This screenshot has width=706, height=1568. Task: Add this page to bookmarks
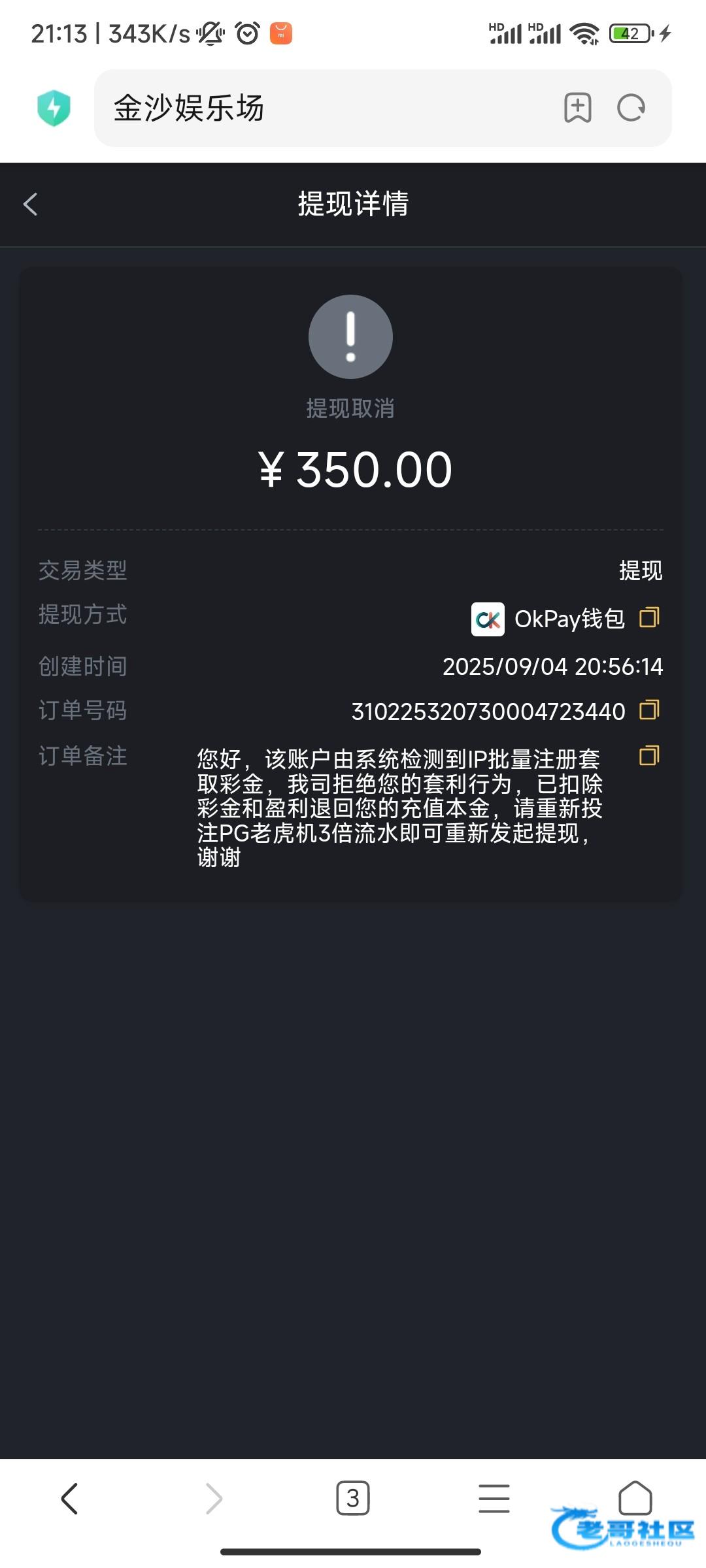pyautogui.click(x=578, y=108)
